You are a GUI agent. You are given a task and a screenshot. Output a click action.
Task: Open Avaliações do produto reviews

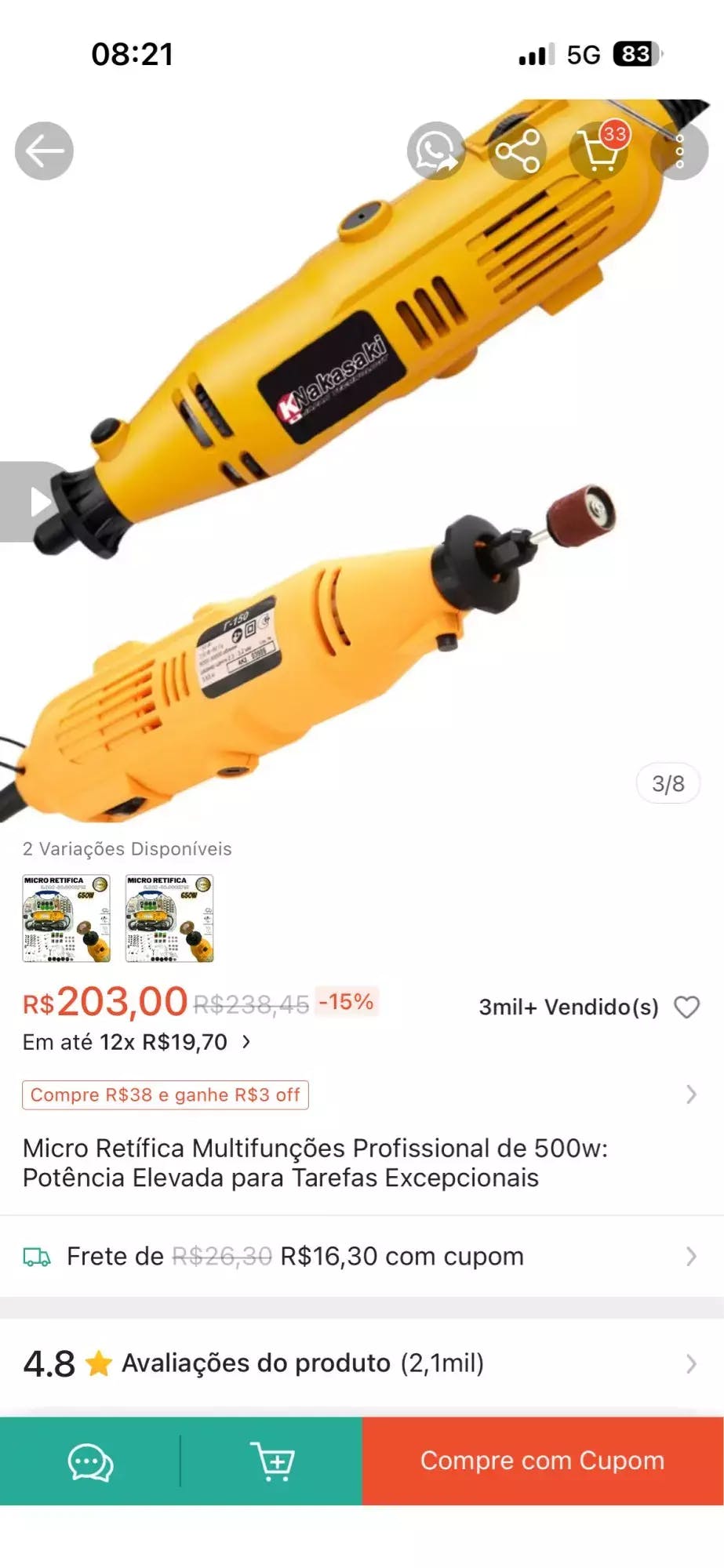pyautogui.click(x=362, y=1363)
